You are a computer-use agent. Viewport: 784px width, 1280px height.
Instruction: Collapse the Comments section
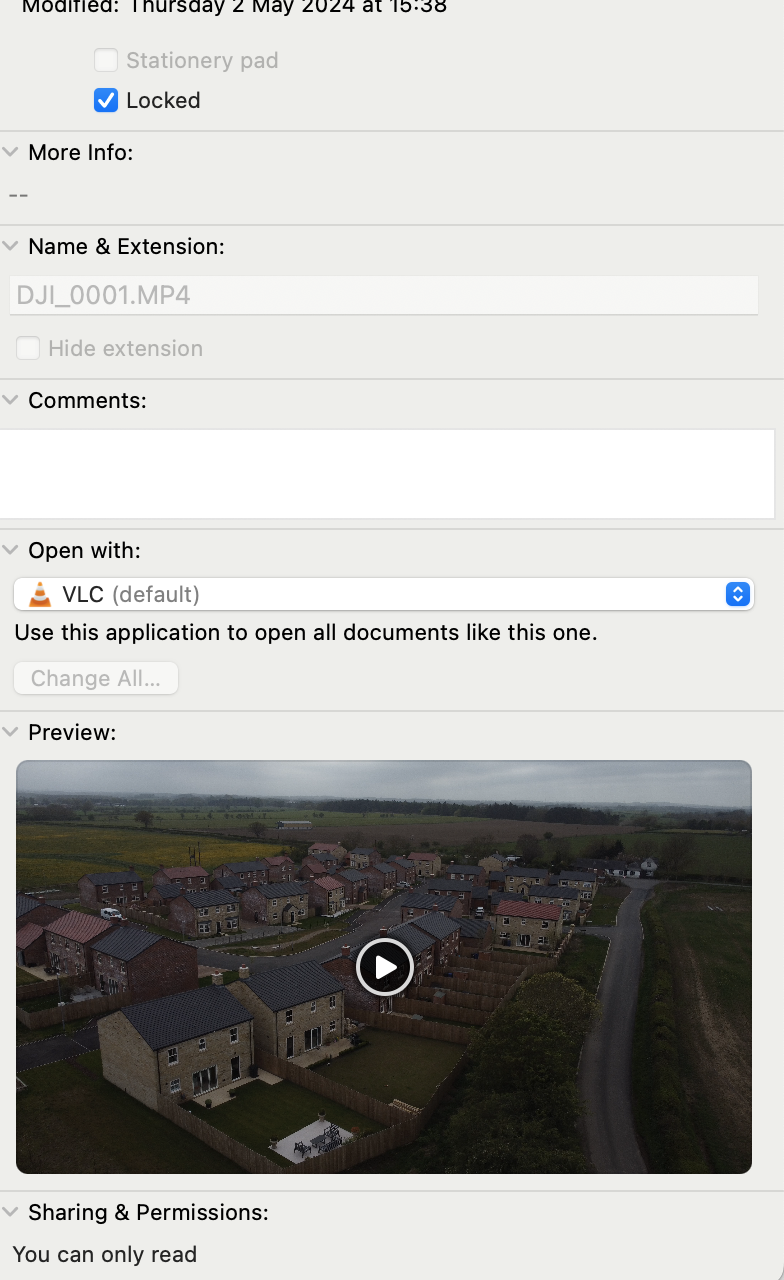11,400
